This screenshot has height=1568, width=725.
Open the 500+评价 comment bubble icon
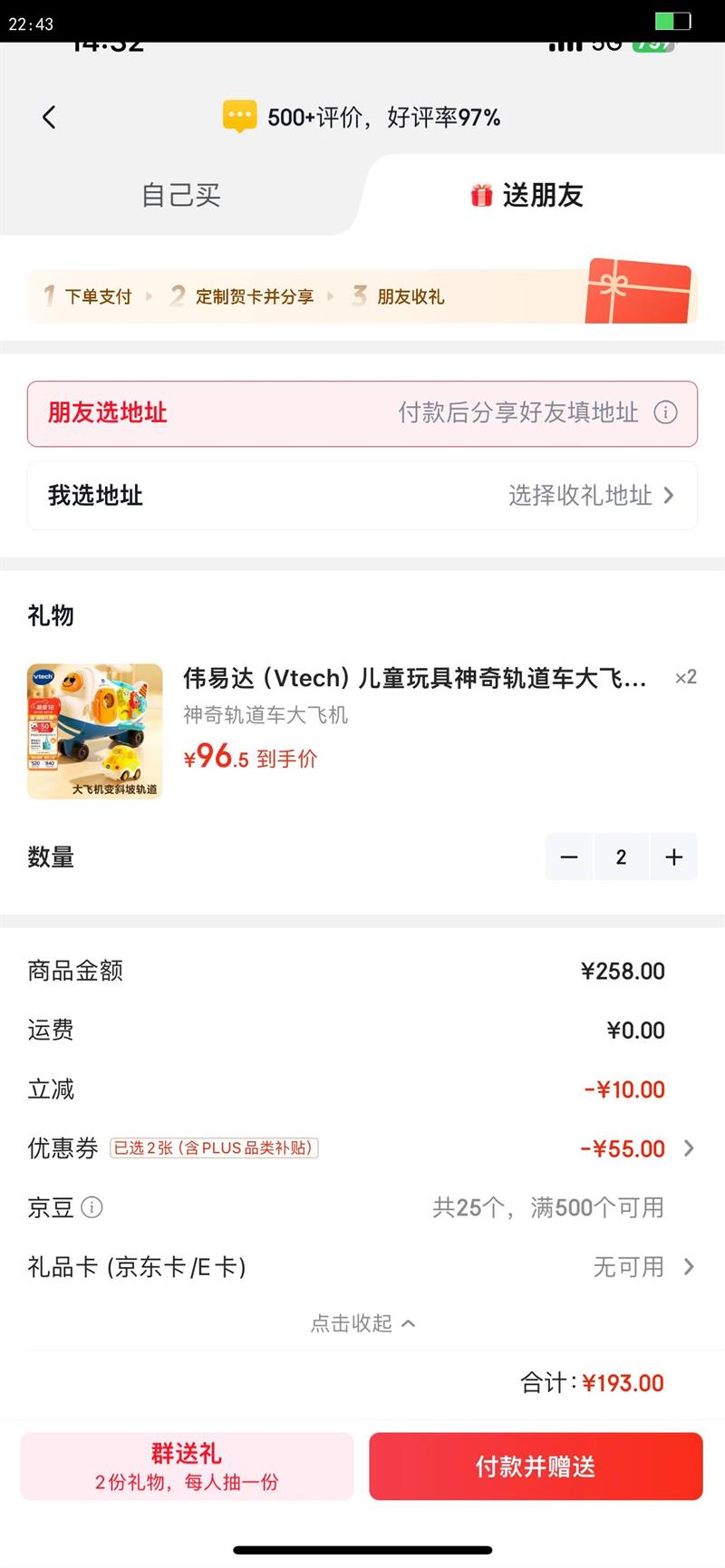click(x=238, y=114)
